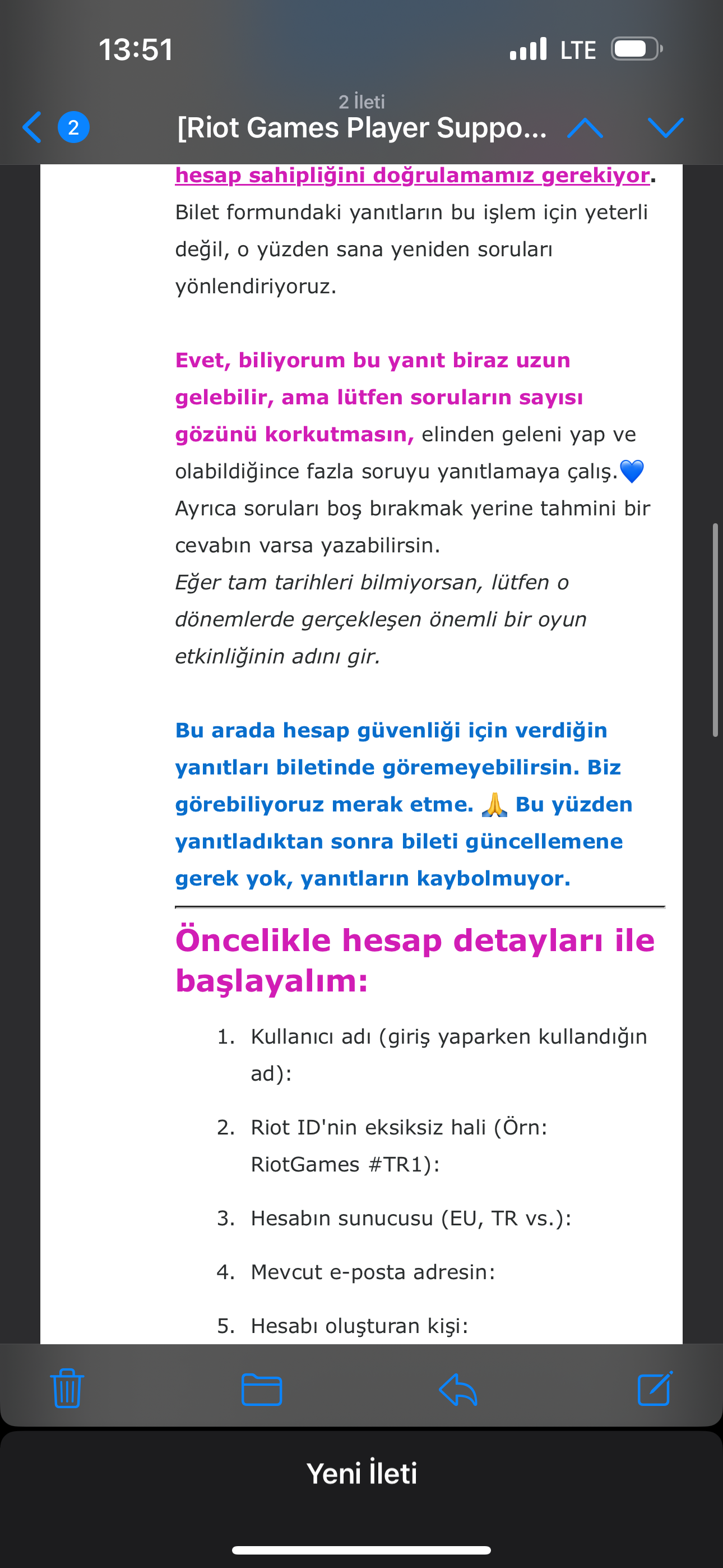Move this message to a folder

tap(262, 1390)
